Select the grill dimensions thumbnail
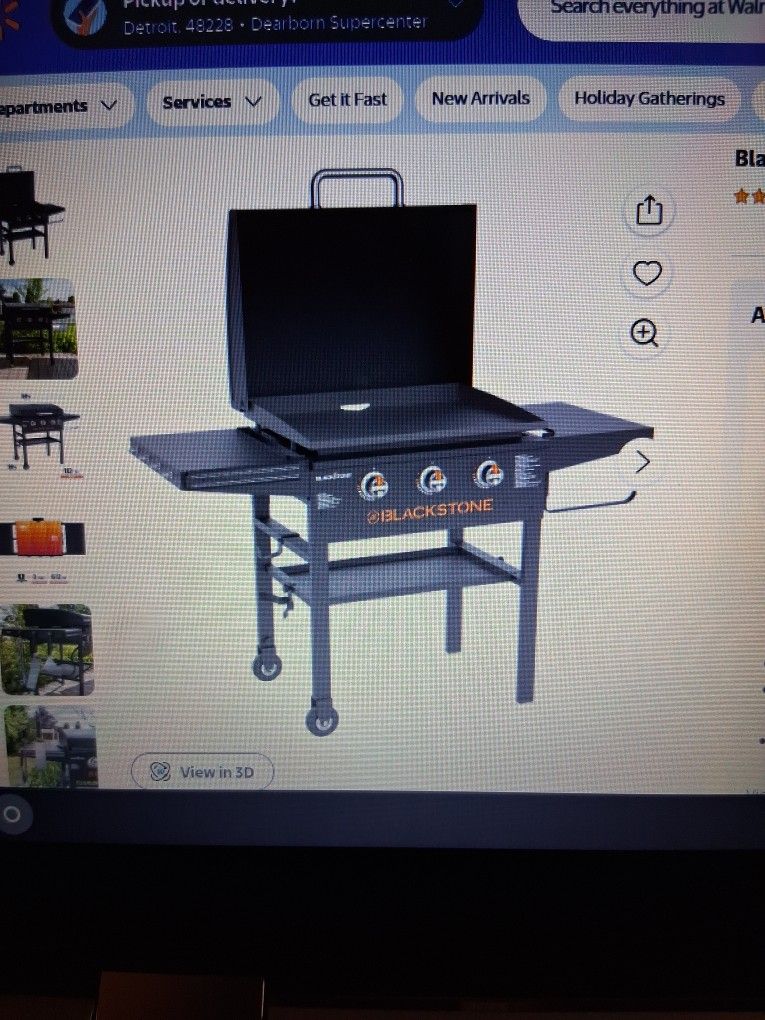 [x=39, y=435]
